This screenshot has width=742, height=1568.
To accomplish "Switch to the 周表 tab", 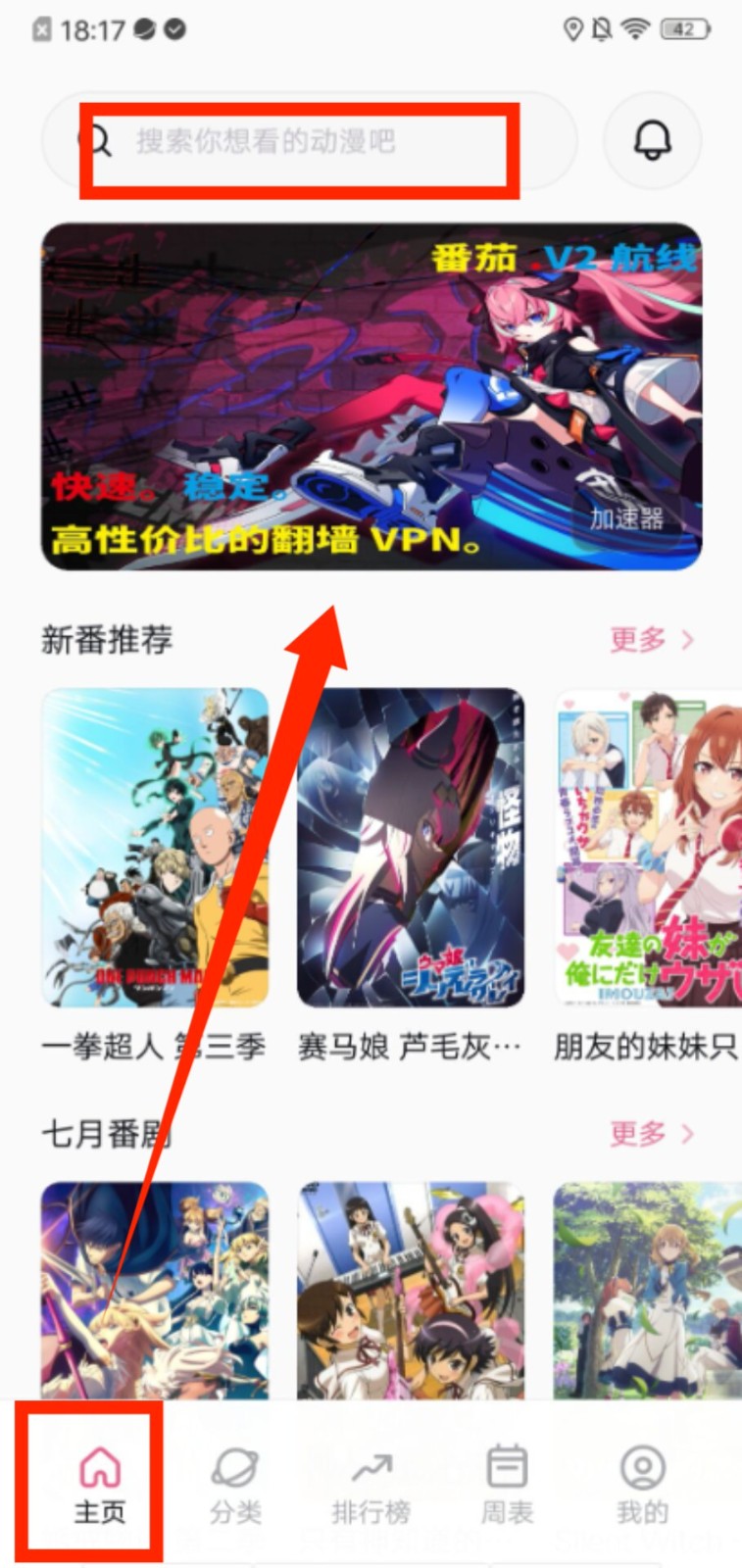I will 507,1485.
